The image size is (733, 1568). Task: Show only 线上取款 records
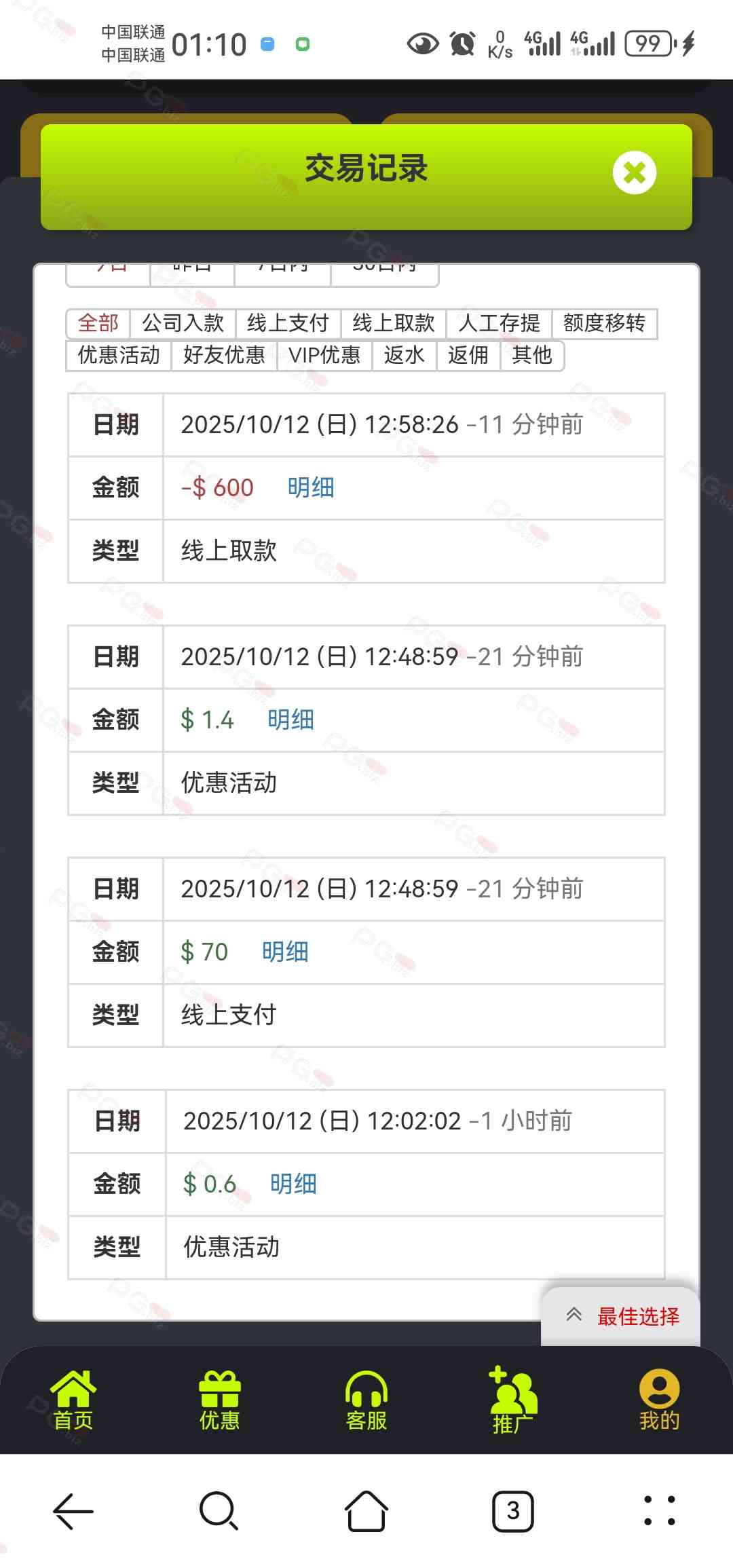(x=394, y=323)
